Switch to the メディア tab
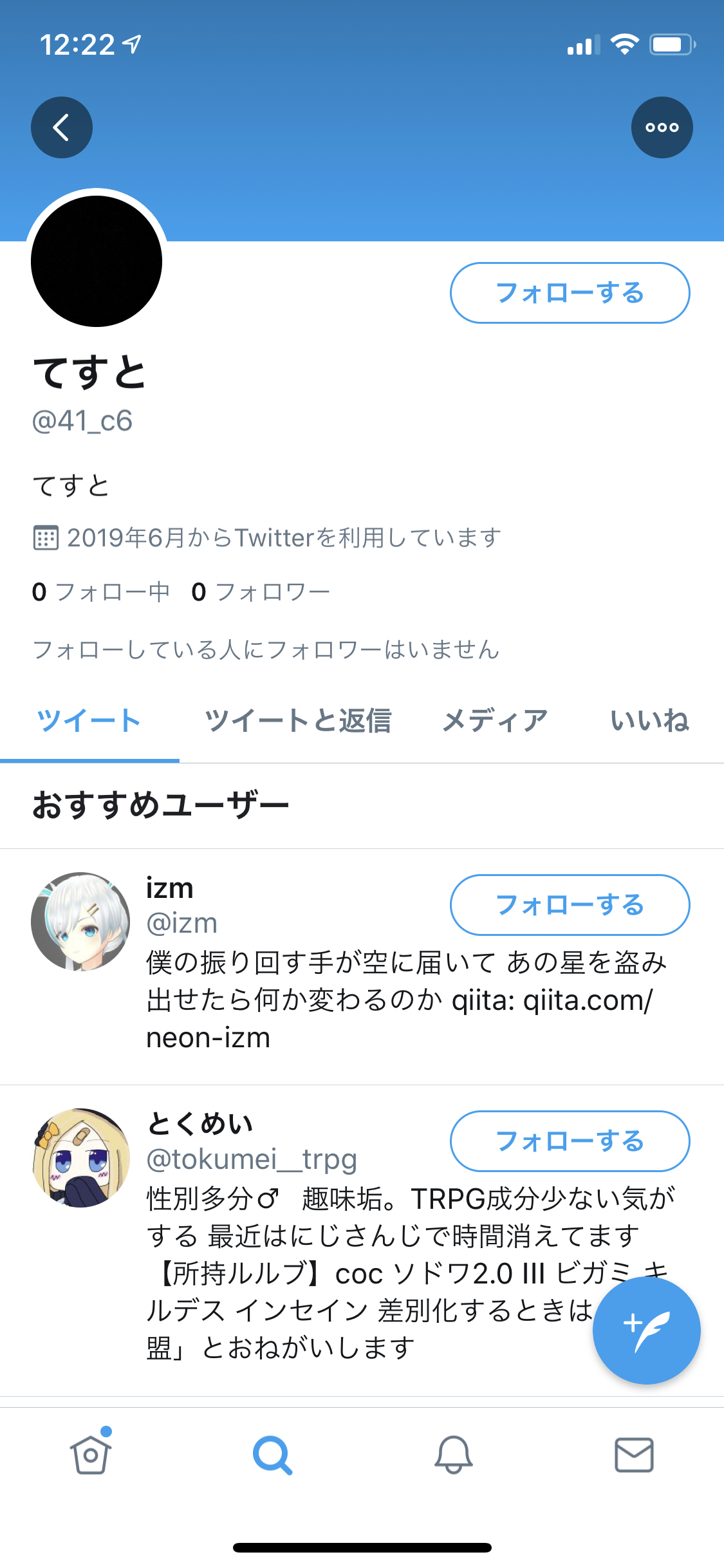Screen dimensions: 724x1568 493,721
